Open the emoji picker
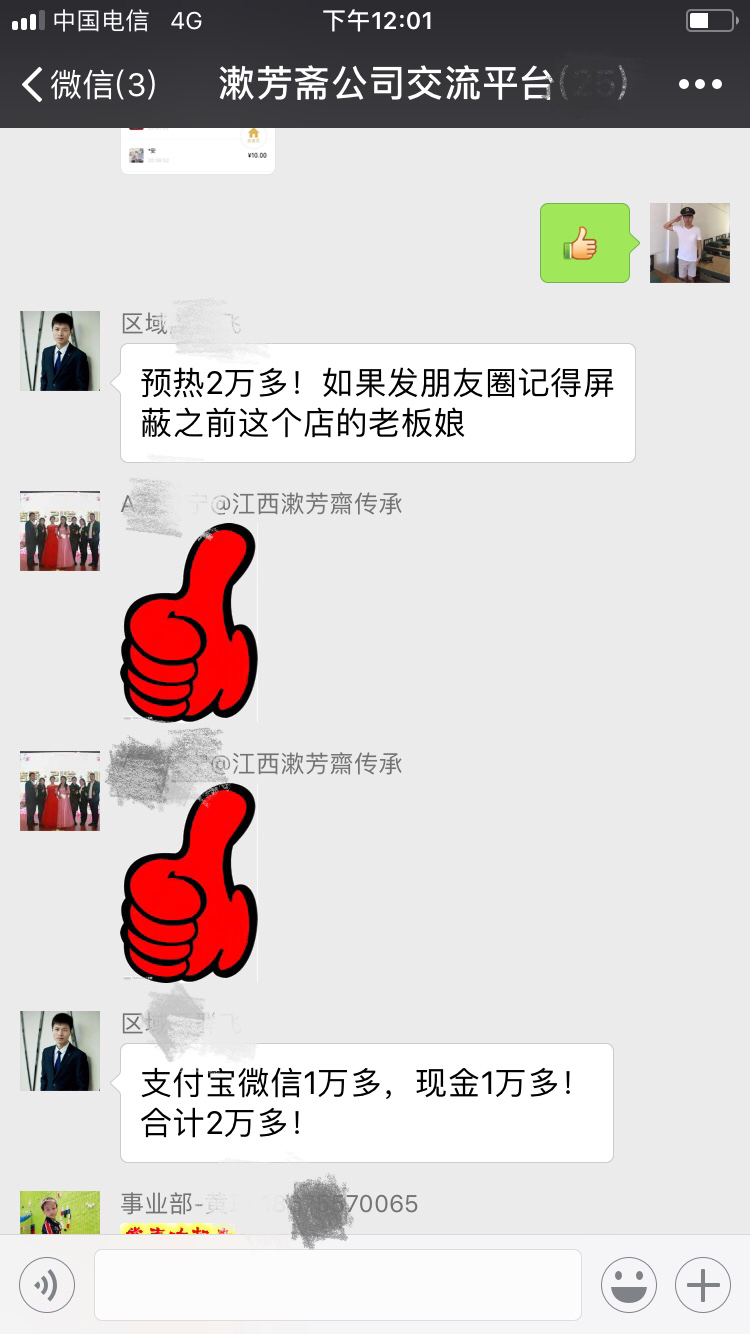 (628, 1284)
